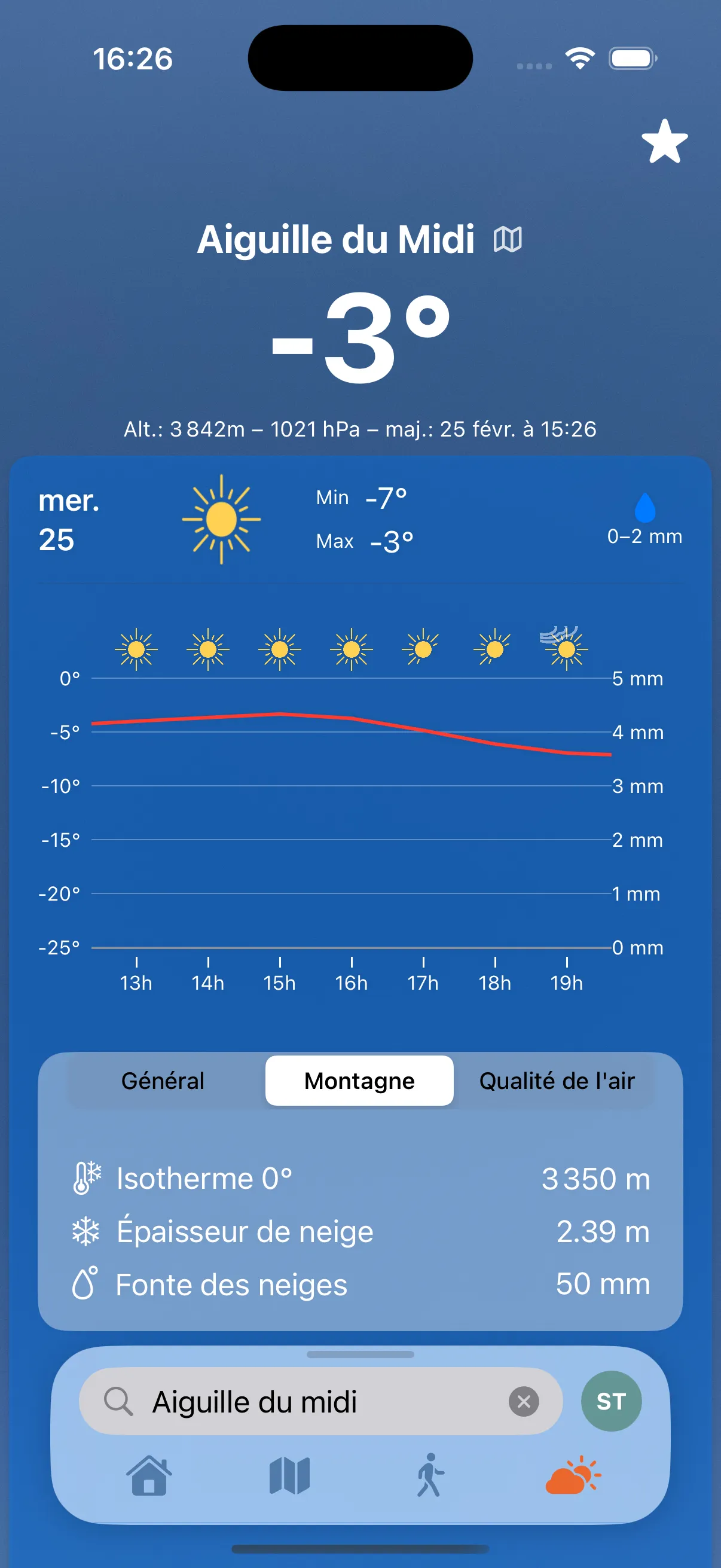Tap the droplet icon beside Fonte des neiges

84,1285
